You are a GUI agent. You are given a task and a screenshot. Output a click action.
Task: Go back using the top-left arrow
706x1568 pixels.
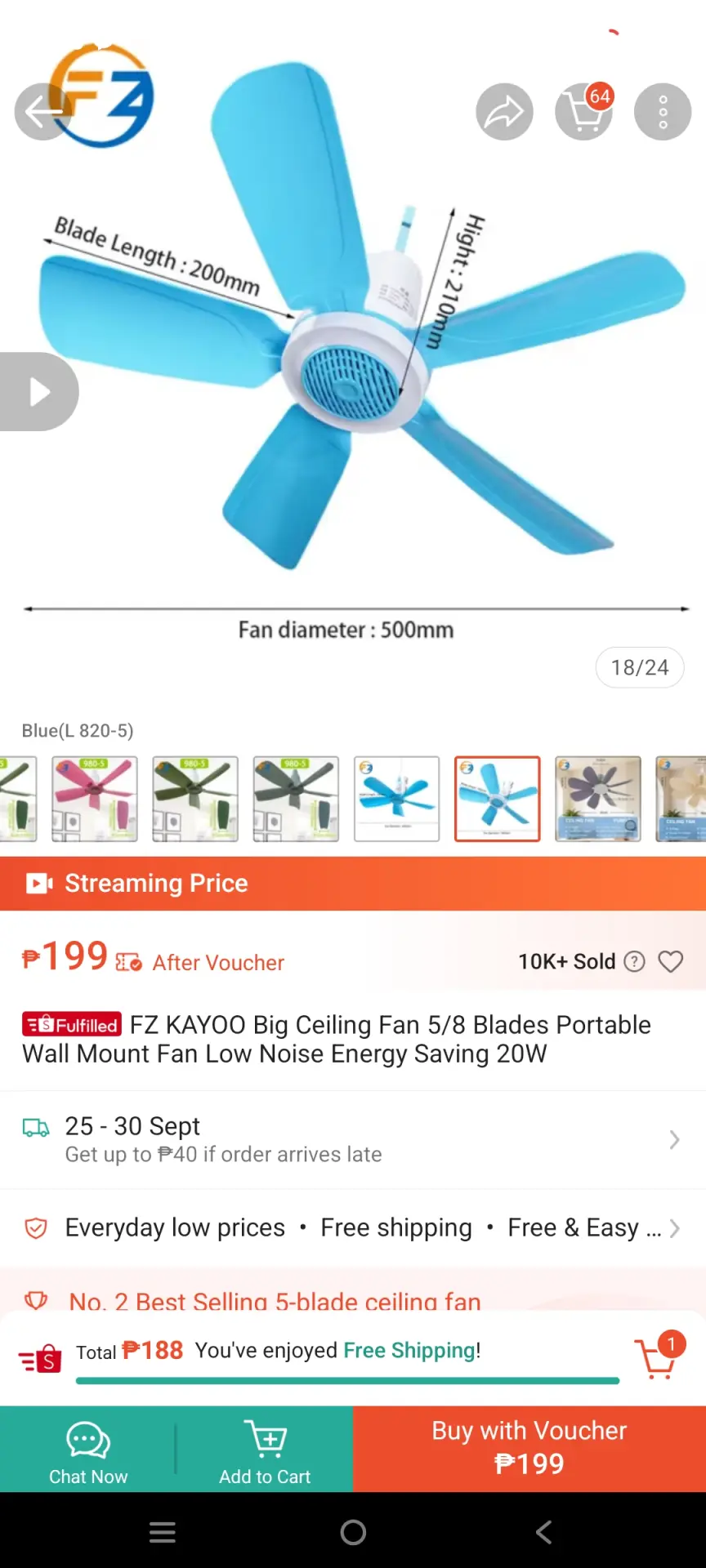[x=42, y=112]
